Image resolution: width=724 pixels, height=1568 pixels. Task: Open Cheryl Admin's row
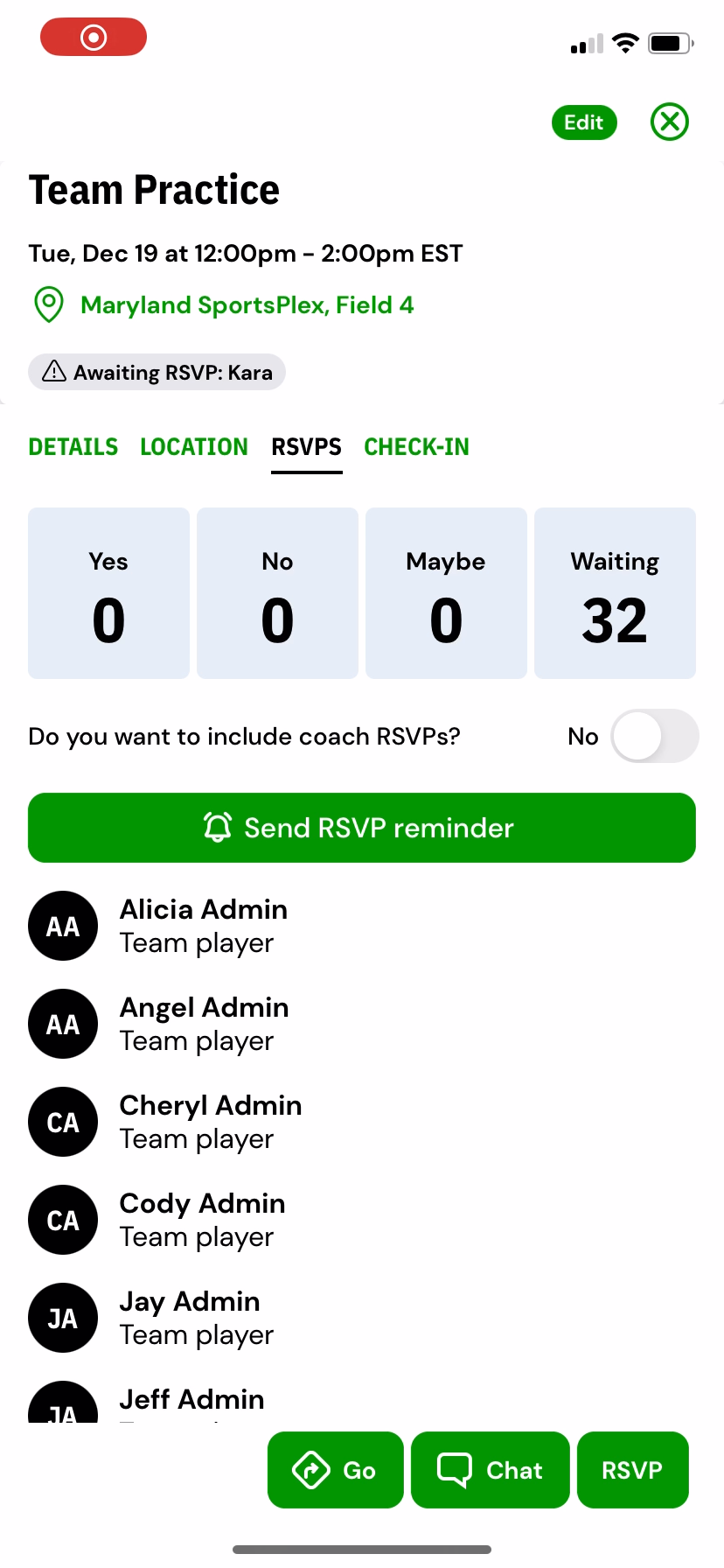coord(362,1122)
